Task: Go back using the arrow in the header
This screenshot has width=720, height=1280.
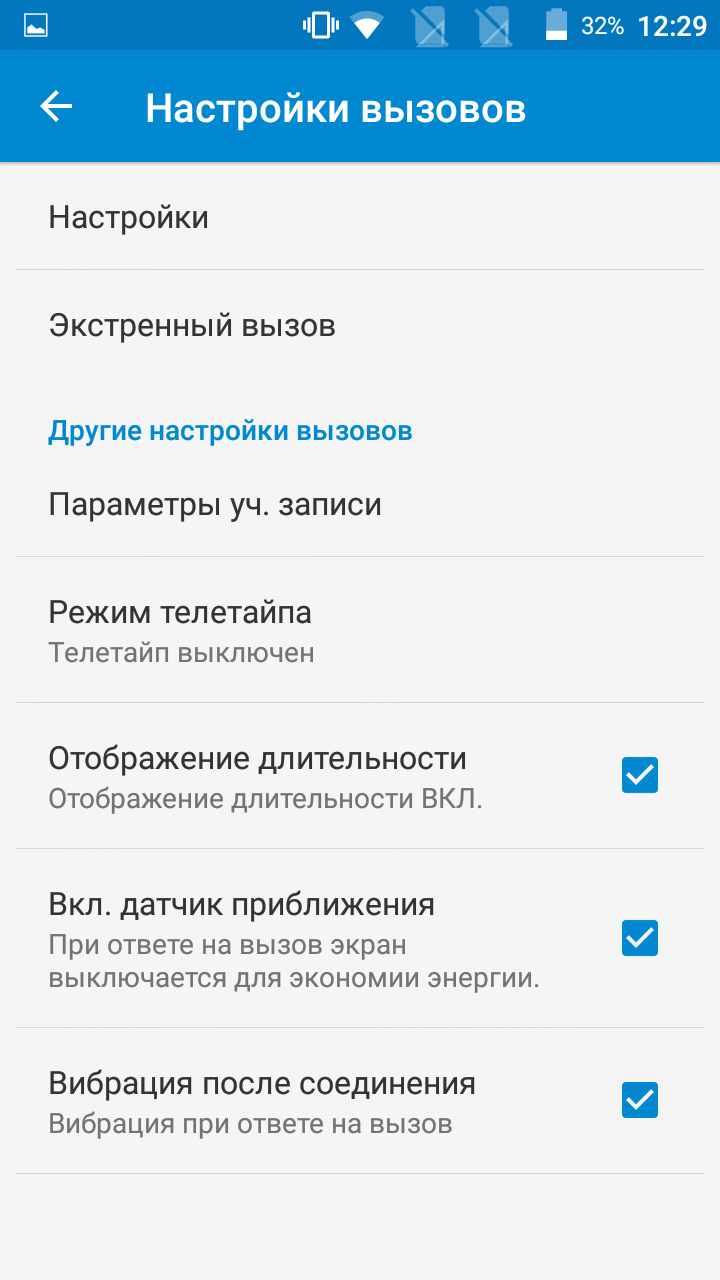Action: tap(56, 107)
